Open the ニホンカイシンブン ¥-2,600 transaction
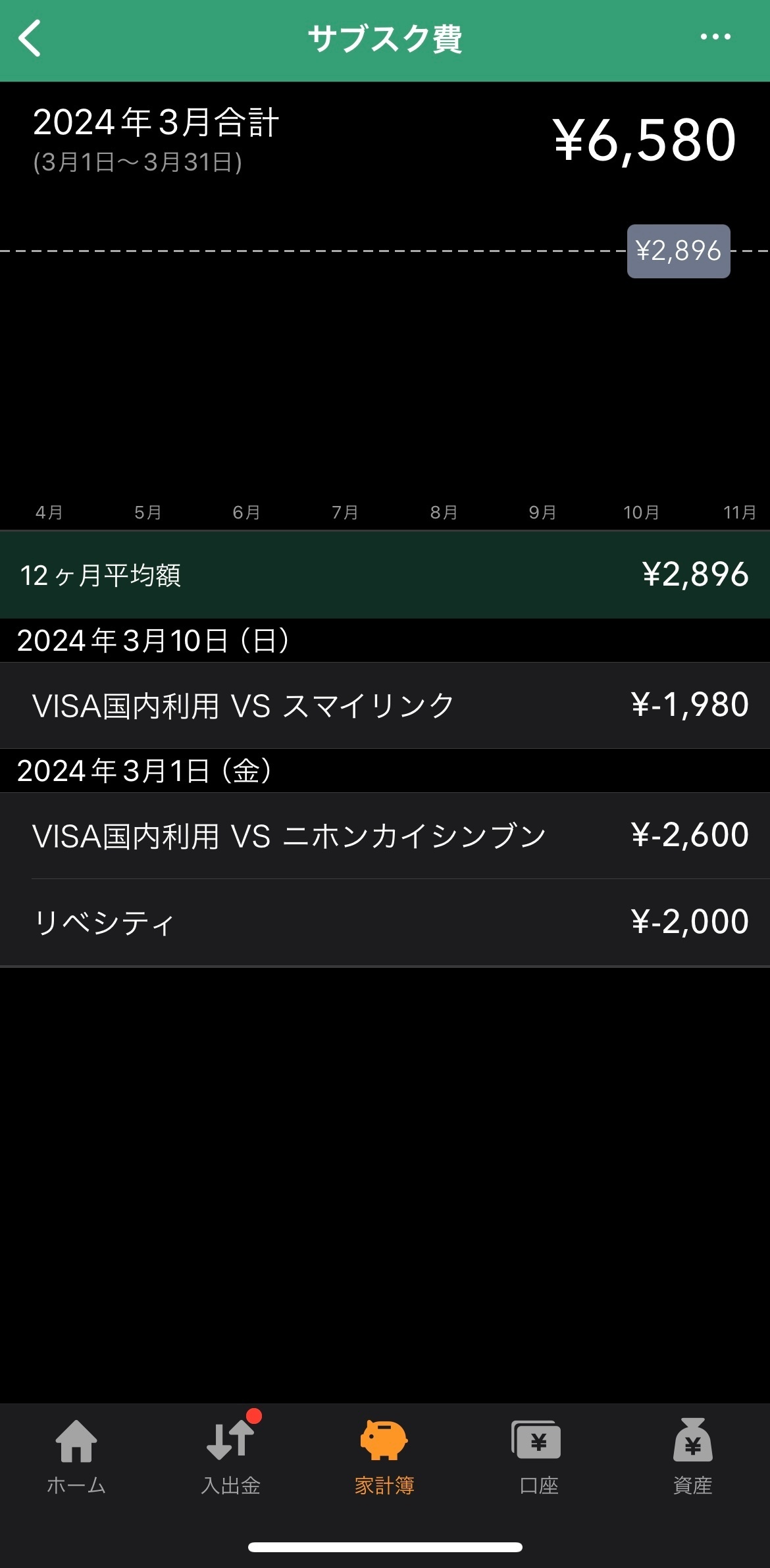 [x=385, y=836]
